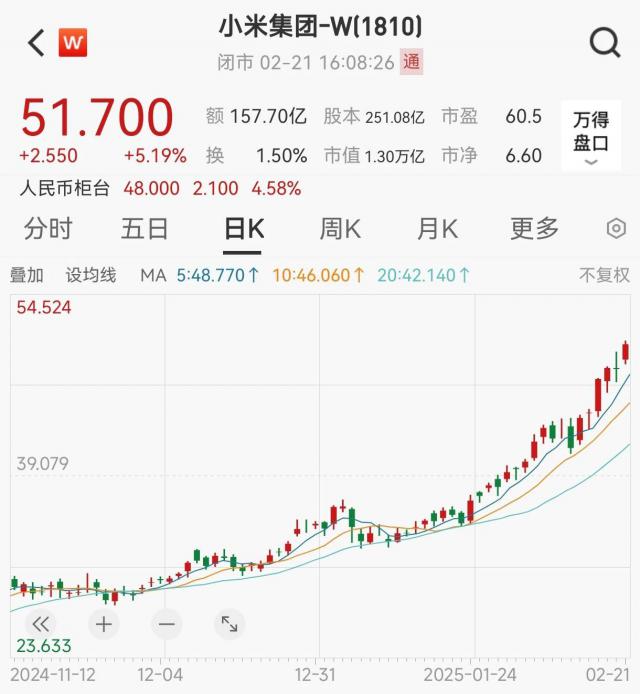Switch to the 分时 chart tab
Screen dimensions: 640x694
(48, 229)
